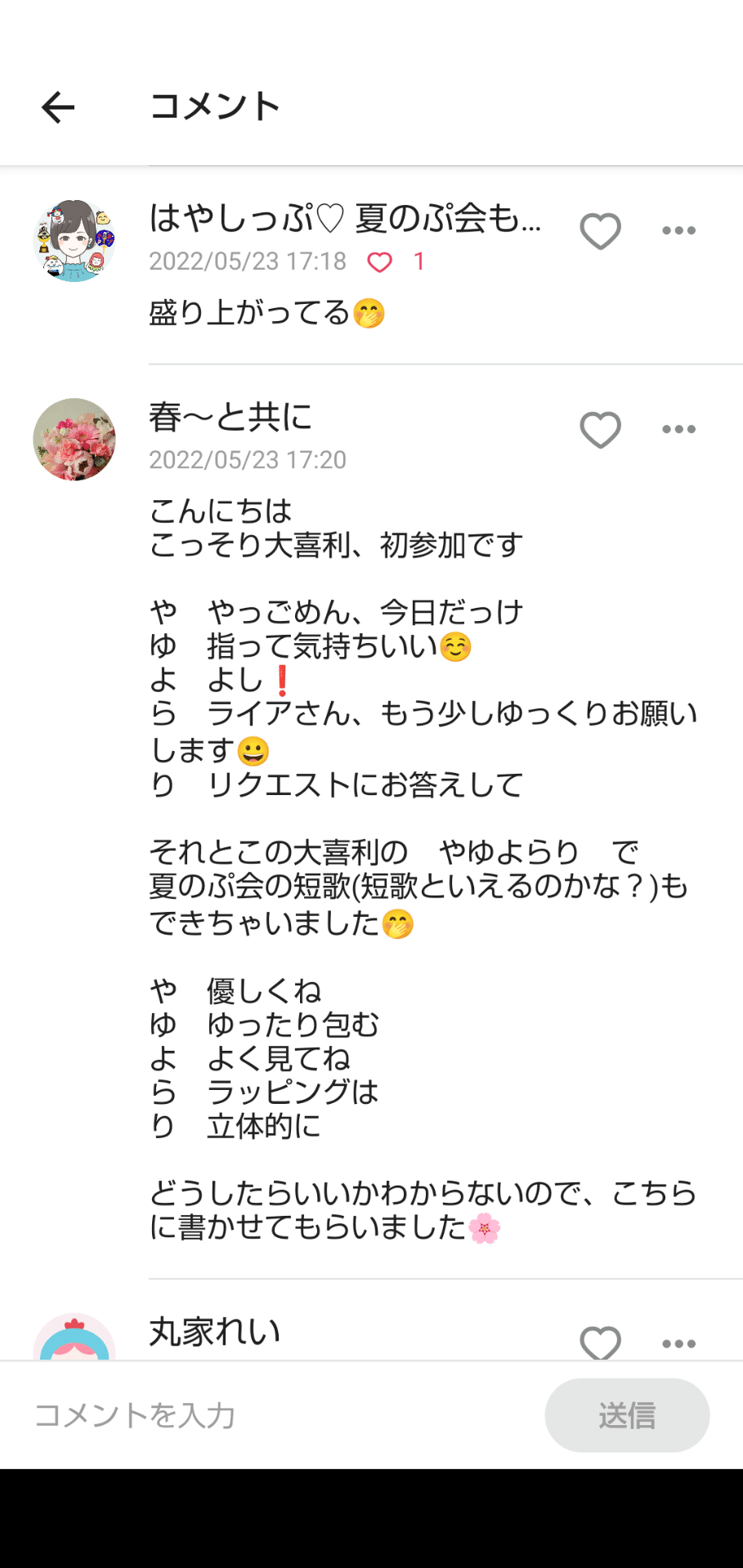Image resolution: width=743 pixels, height=1568 pixels.
Task: Select the コメント screen title
Action: tap(215, 105)
